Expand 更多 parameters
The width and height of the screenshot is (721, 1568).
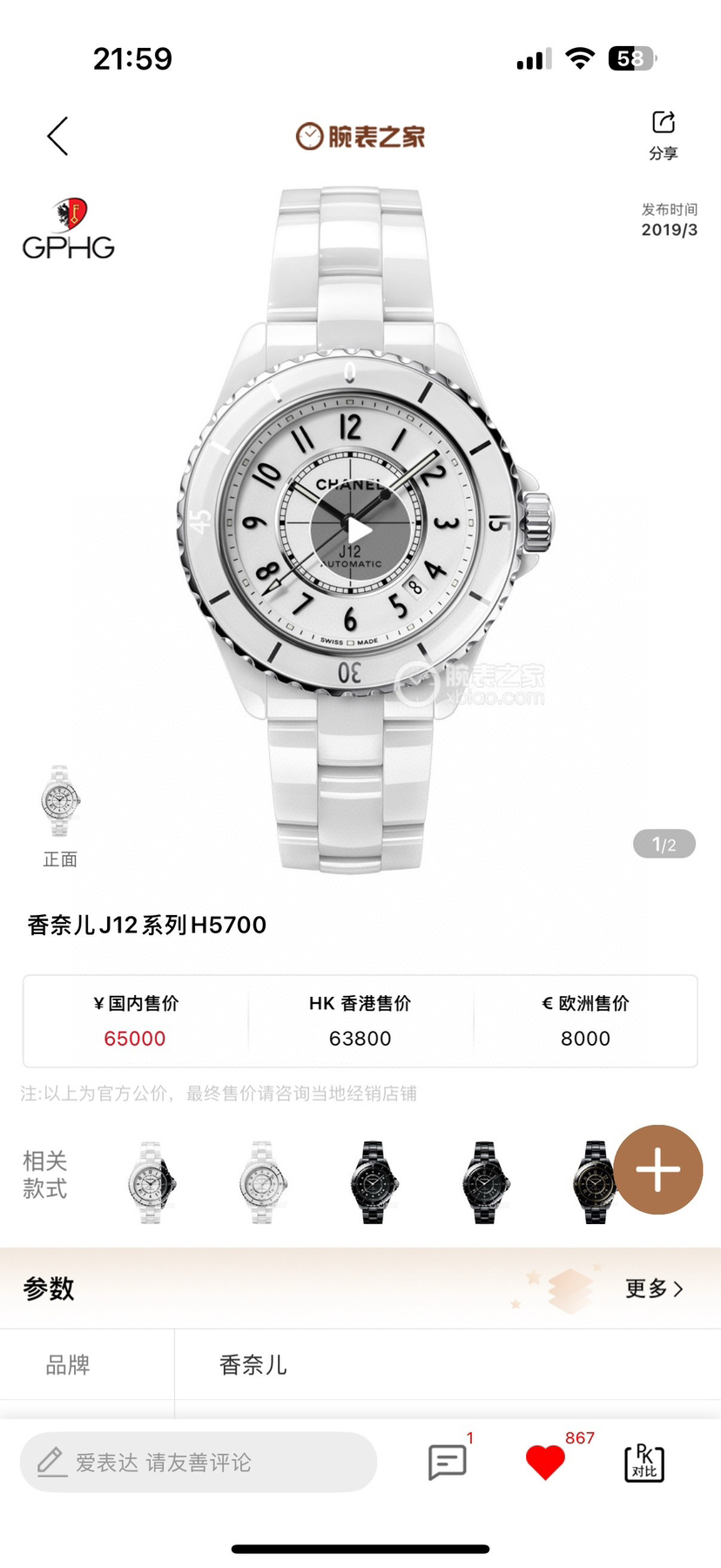coord(654,1289)
